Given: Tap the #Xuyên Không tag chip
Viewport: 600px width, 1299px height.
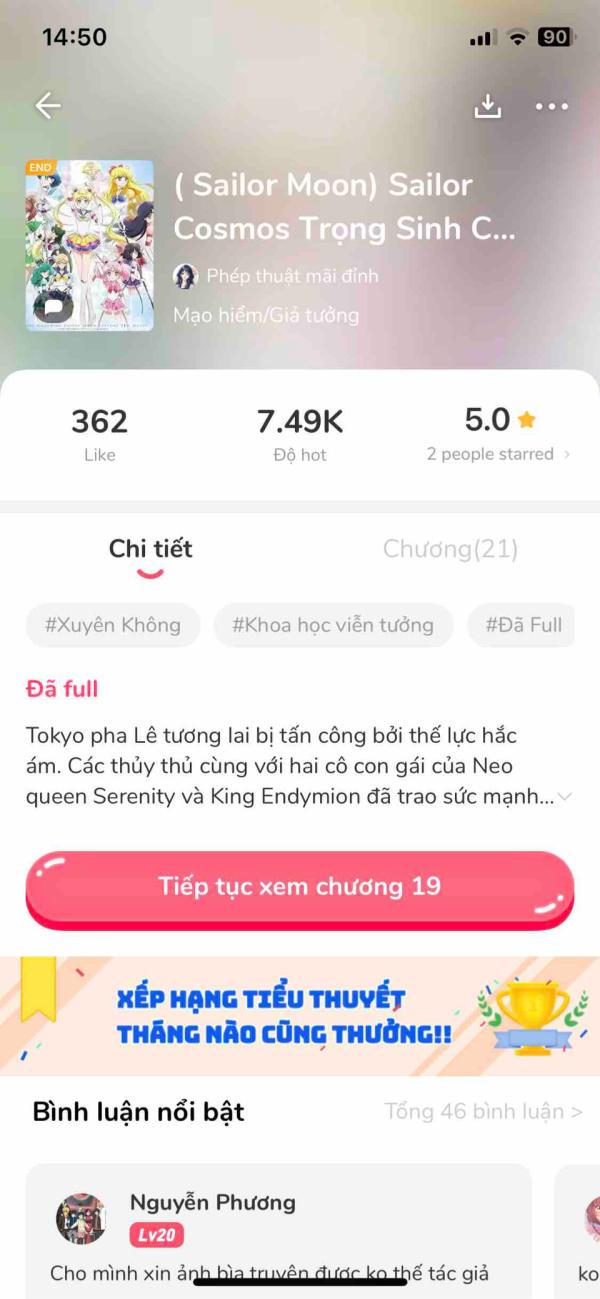Looking at the screenshot, I should click(x=113, y=626).
